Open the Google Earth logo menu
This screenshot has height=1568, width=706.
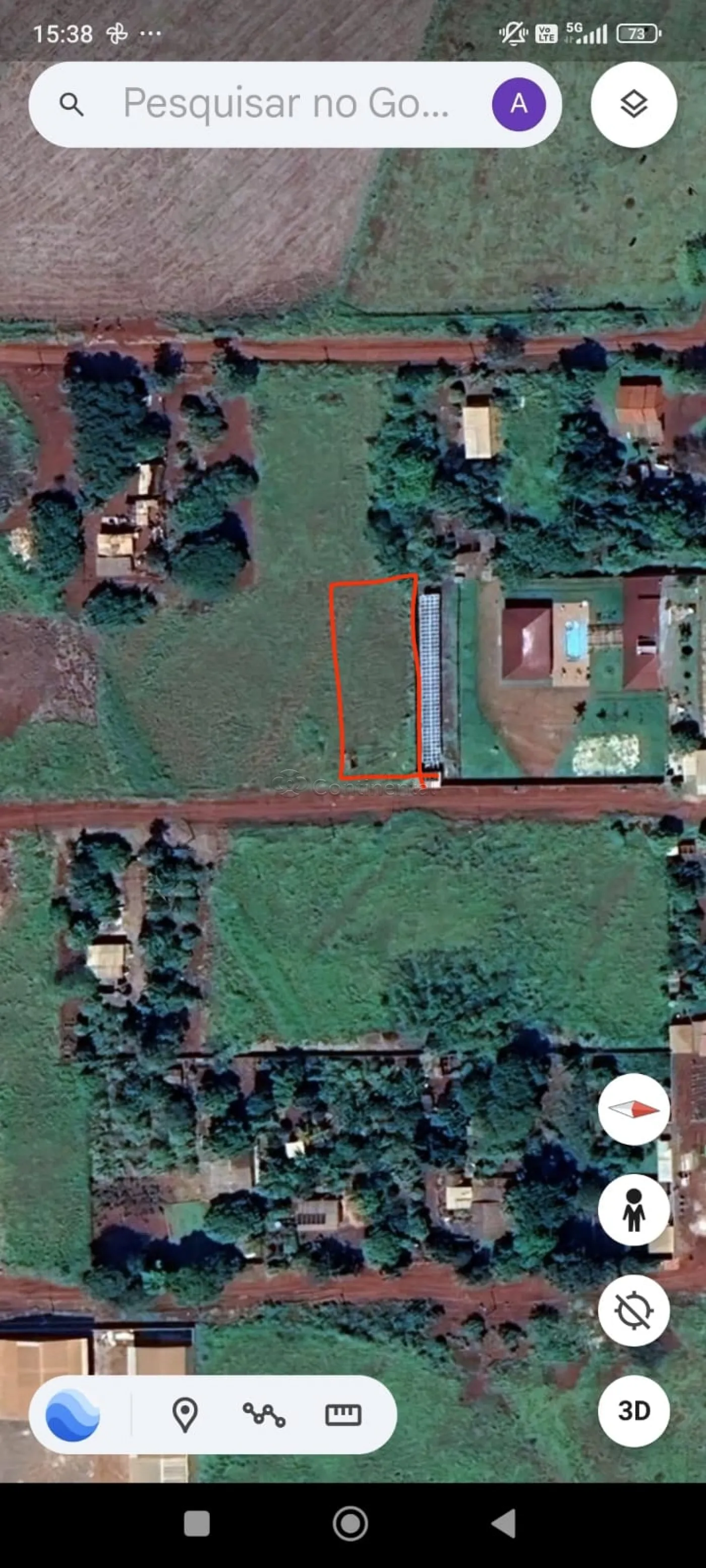(x=73, y=1415)
